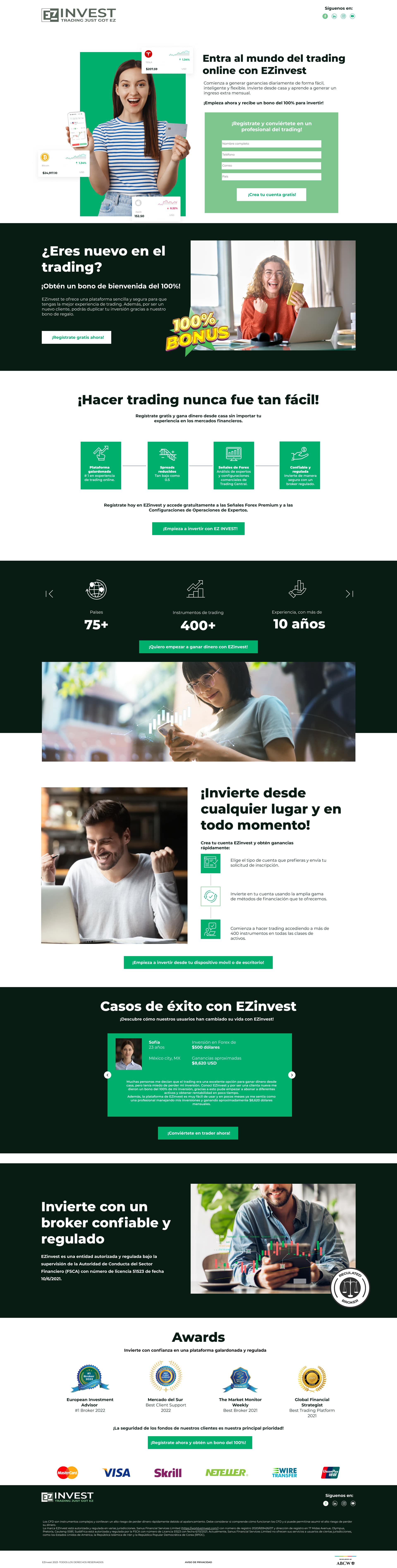Tap ¡Empieza a invertir desde tu dispositivo móvil!
The image size is (397, 1568).
click(x=198, y=962)
